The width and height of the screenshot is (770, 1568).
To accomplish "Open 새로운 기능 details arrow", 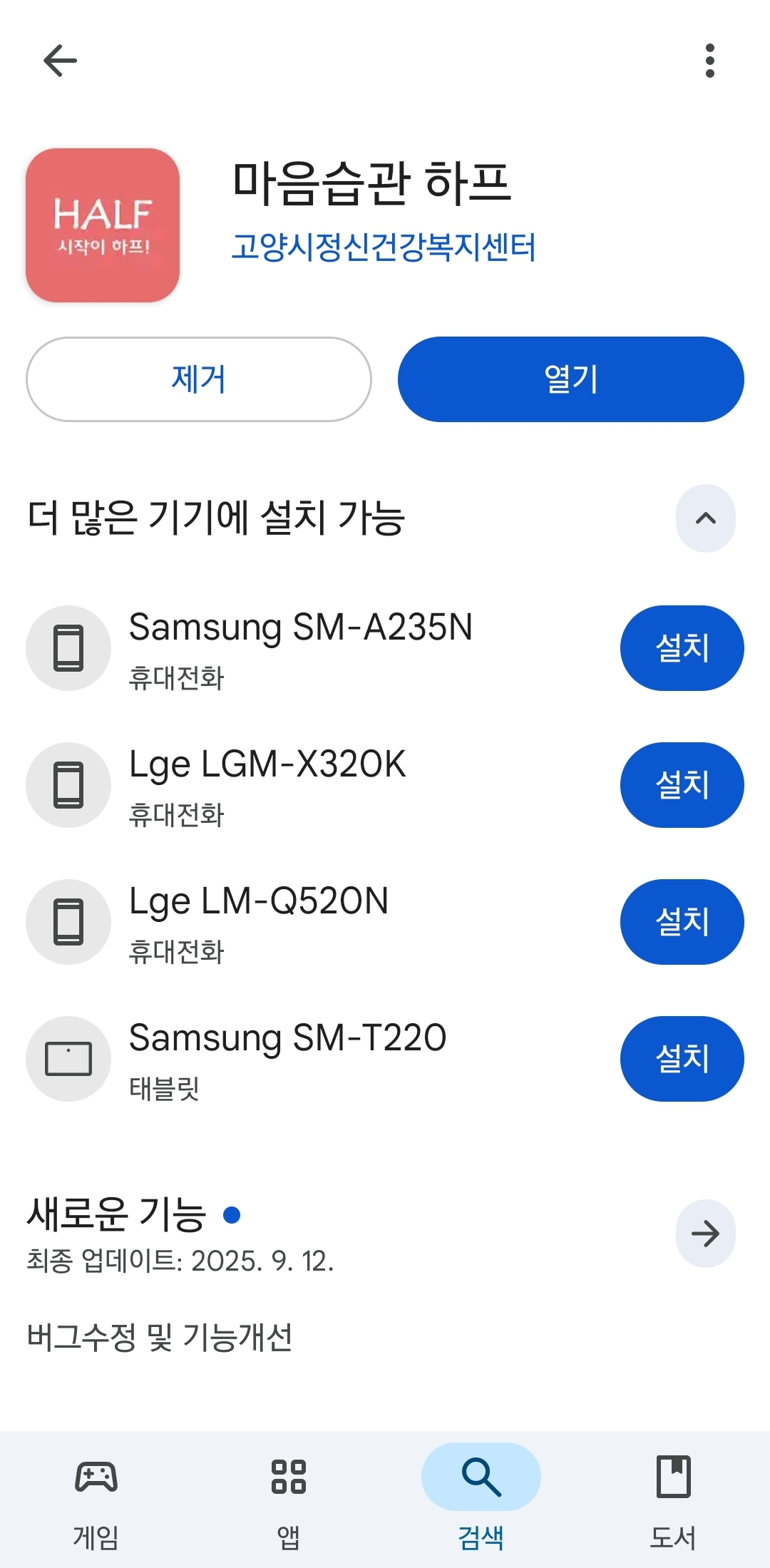I will [x=705, y=1234].
